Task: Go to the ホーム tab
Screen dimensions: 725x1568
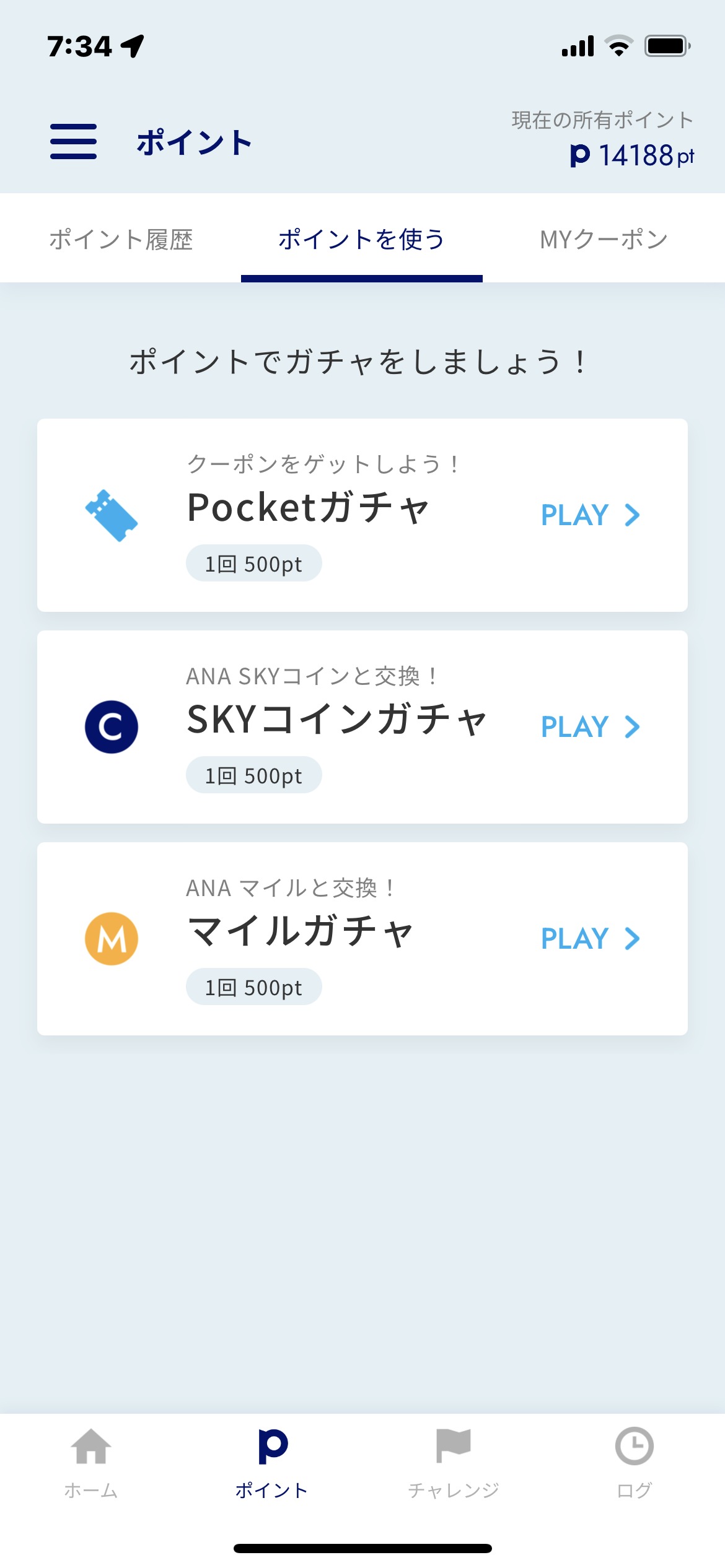Action: click(91, 1463)
